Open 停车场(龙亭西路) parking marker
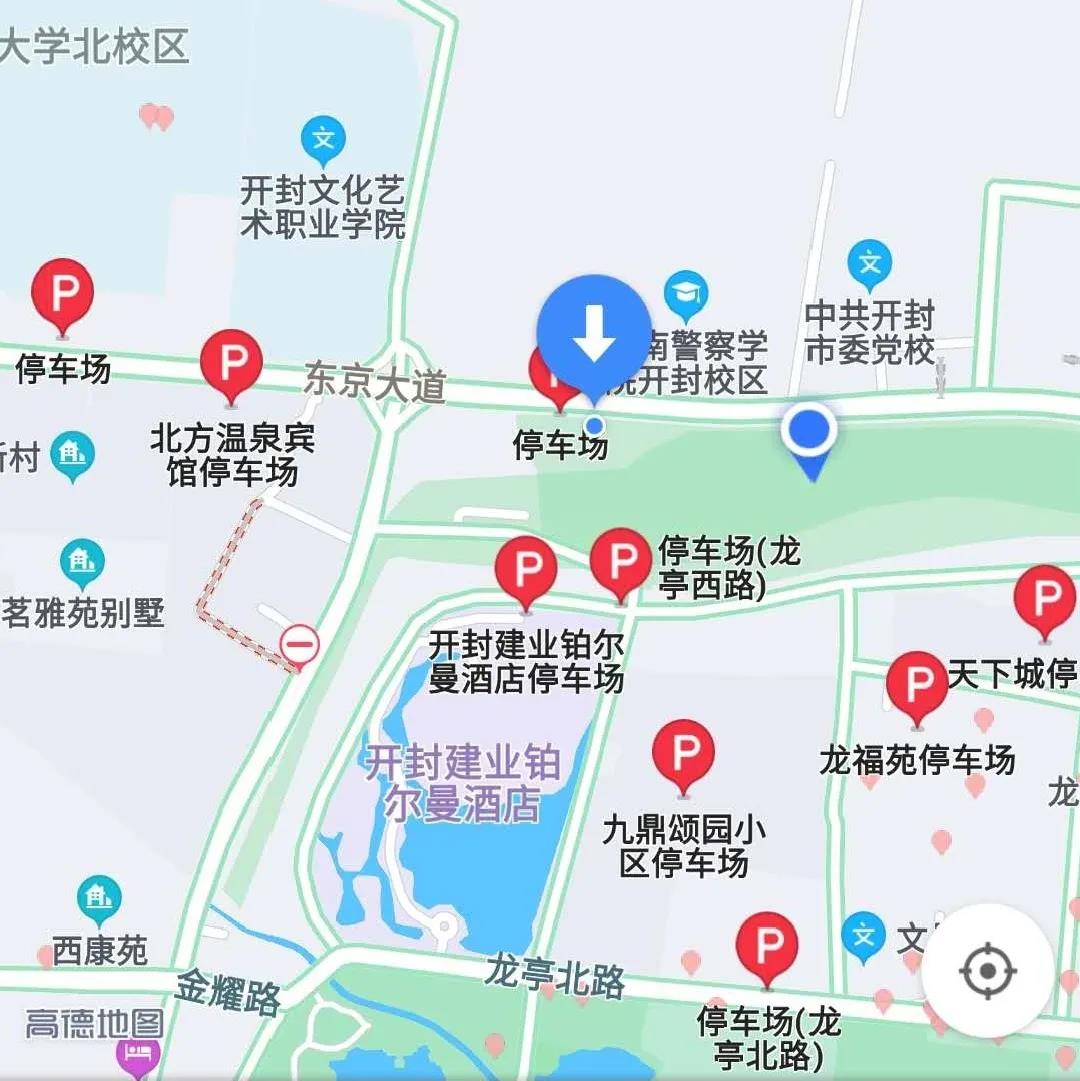1080x1081 pixels. 621,562
